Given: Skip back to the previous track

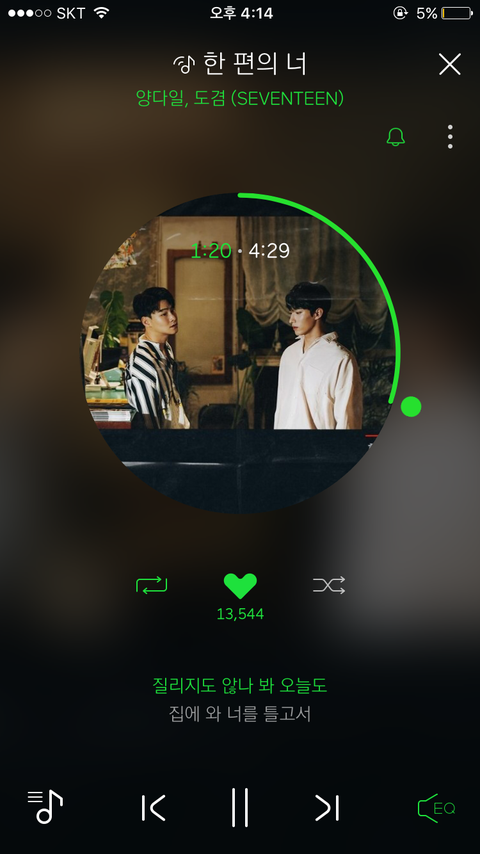Looking at the screenshot, I should (153, 808).
